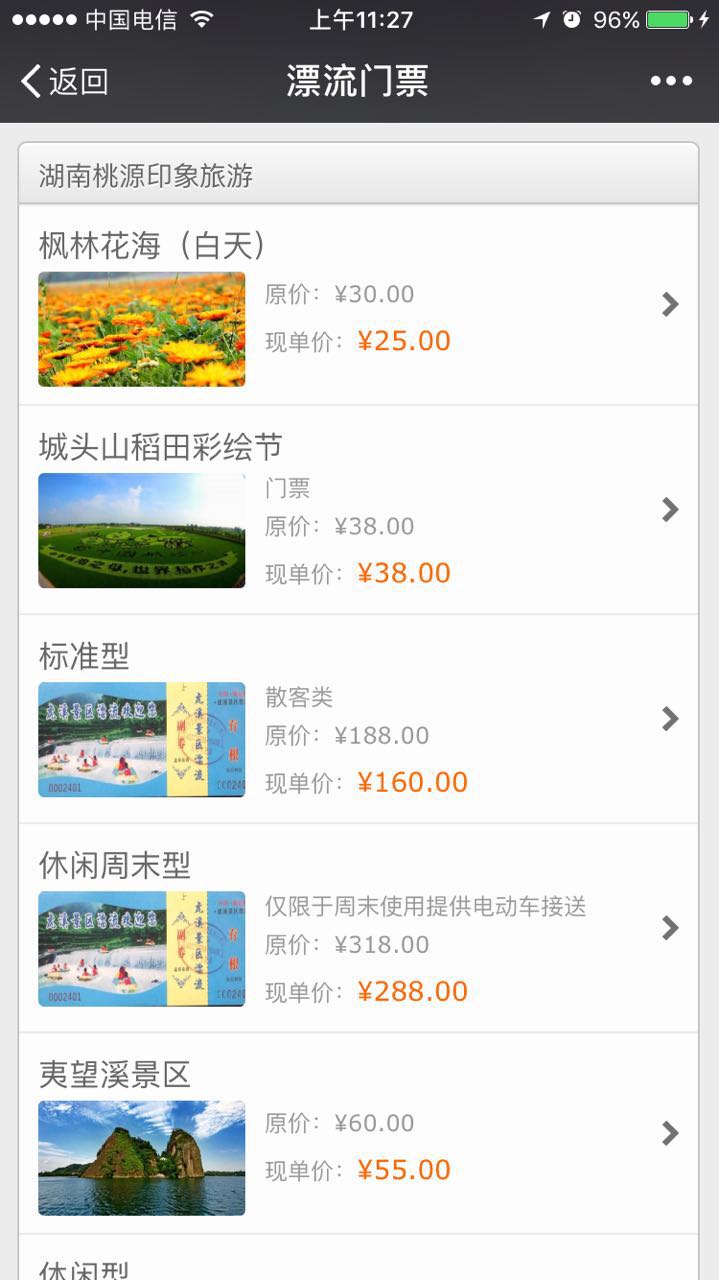The height and width of the screenshot is (1280, 719).
Task: Open the 枫林花海（白天） ticket listing
Action: pyautogui.click(x=358, y=305)
